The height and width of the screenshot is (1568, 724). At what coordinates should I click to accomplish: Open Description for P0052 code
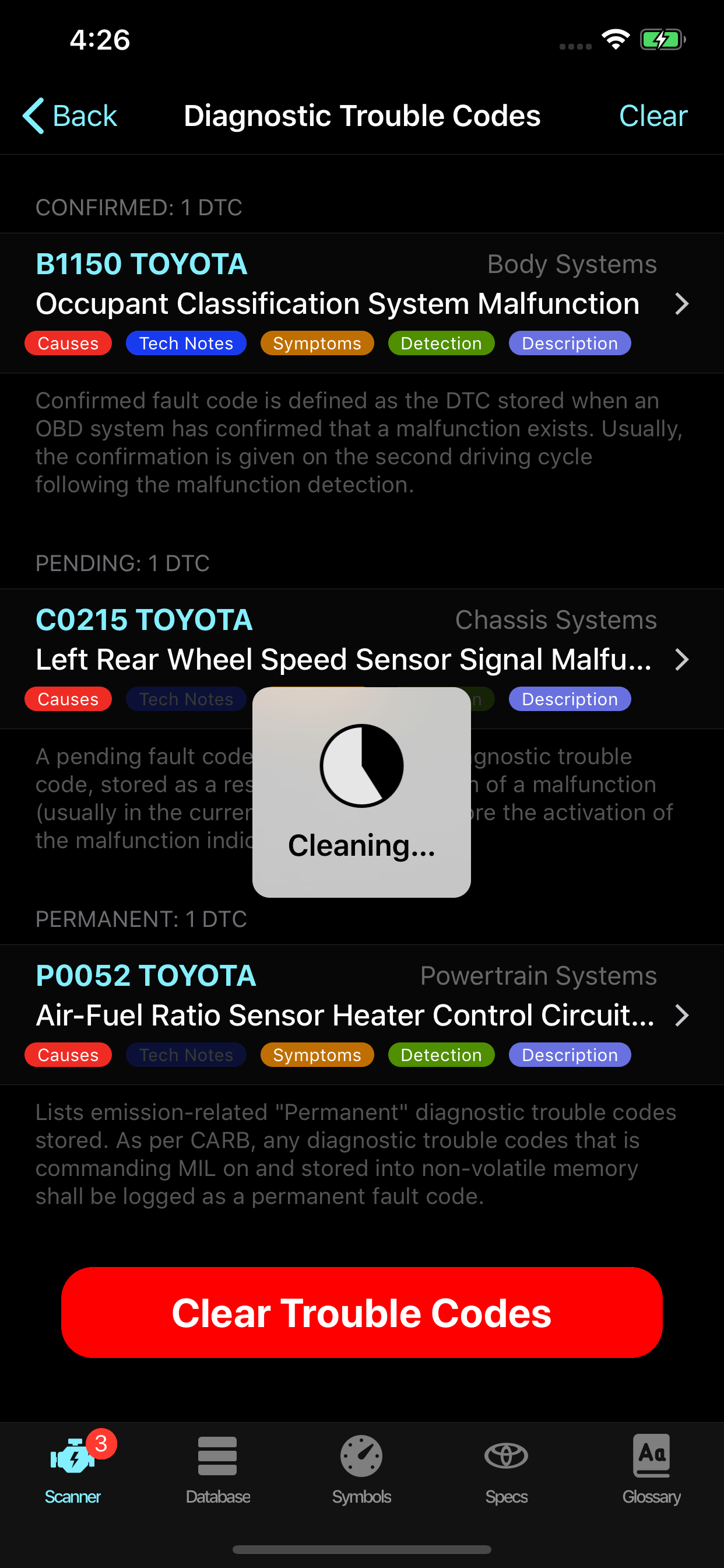pyautogui.click(x=570, y=1055)
